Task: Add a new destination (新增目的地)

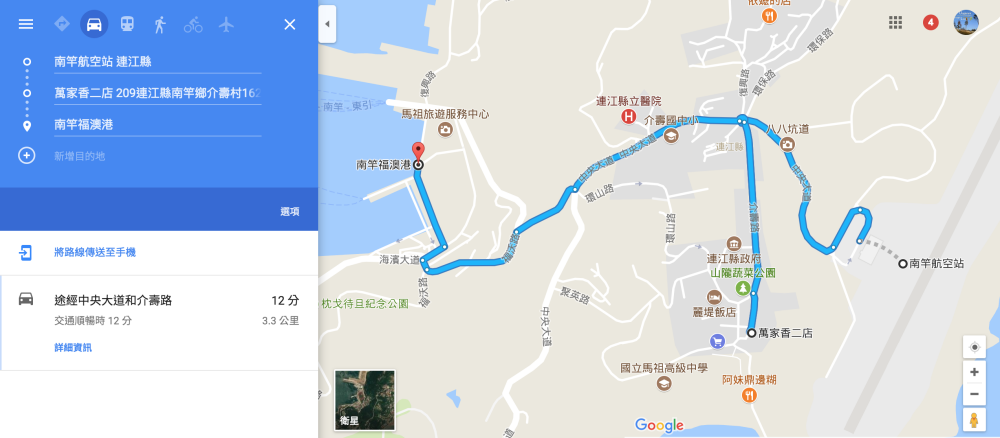Action: point(79,156)
